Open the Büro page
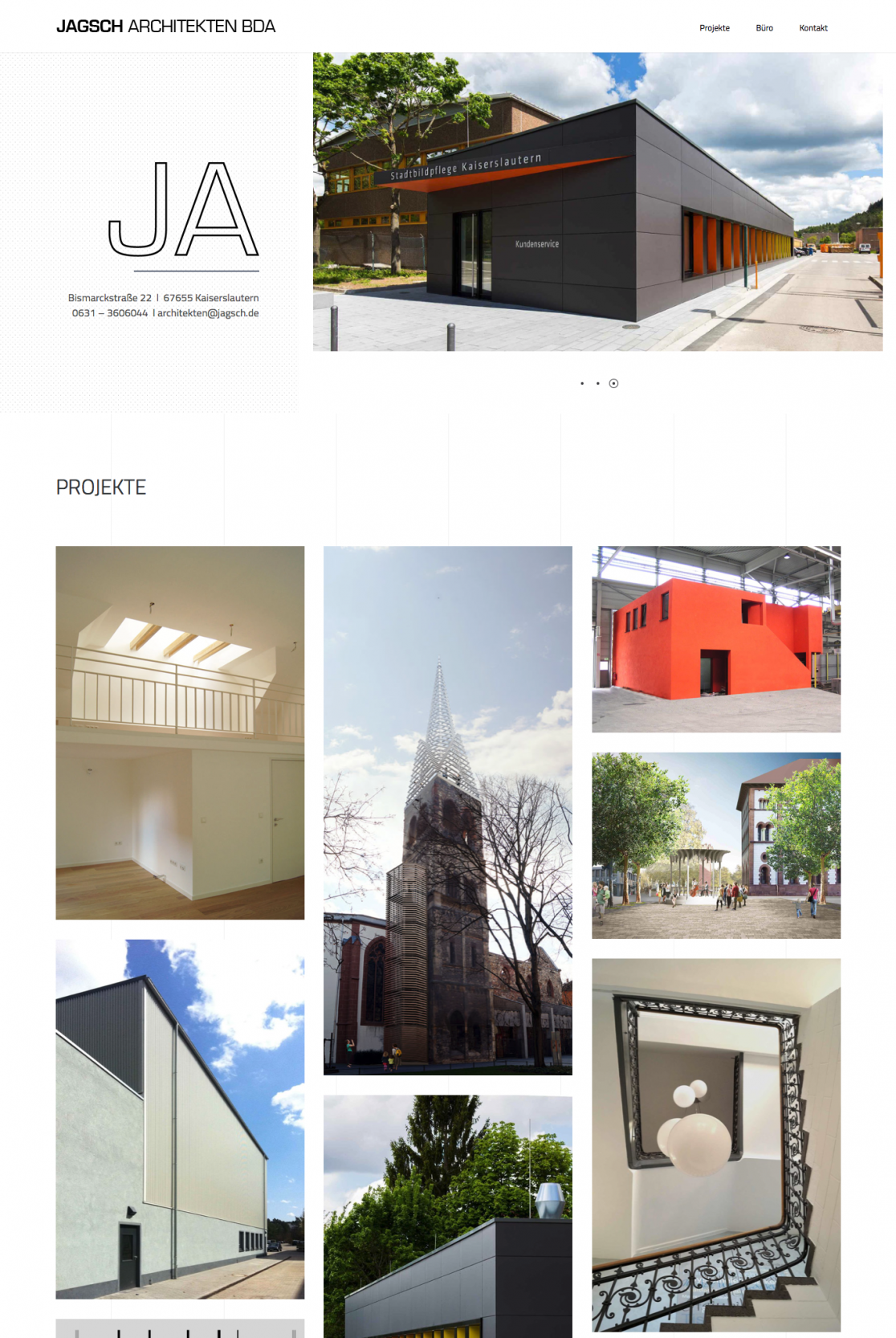Viewport: 896px width, 1338px height. pos(764,28)
